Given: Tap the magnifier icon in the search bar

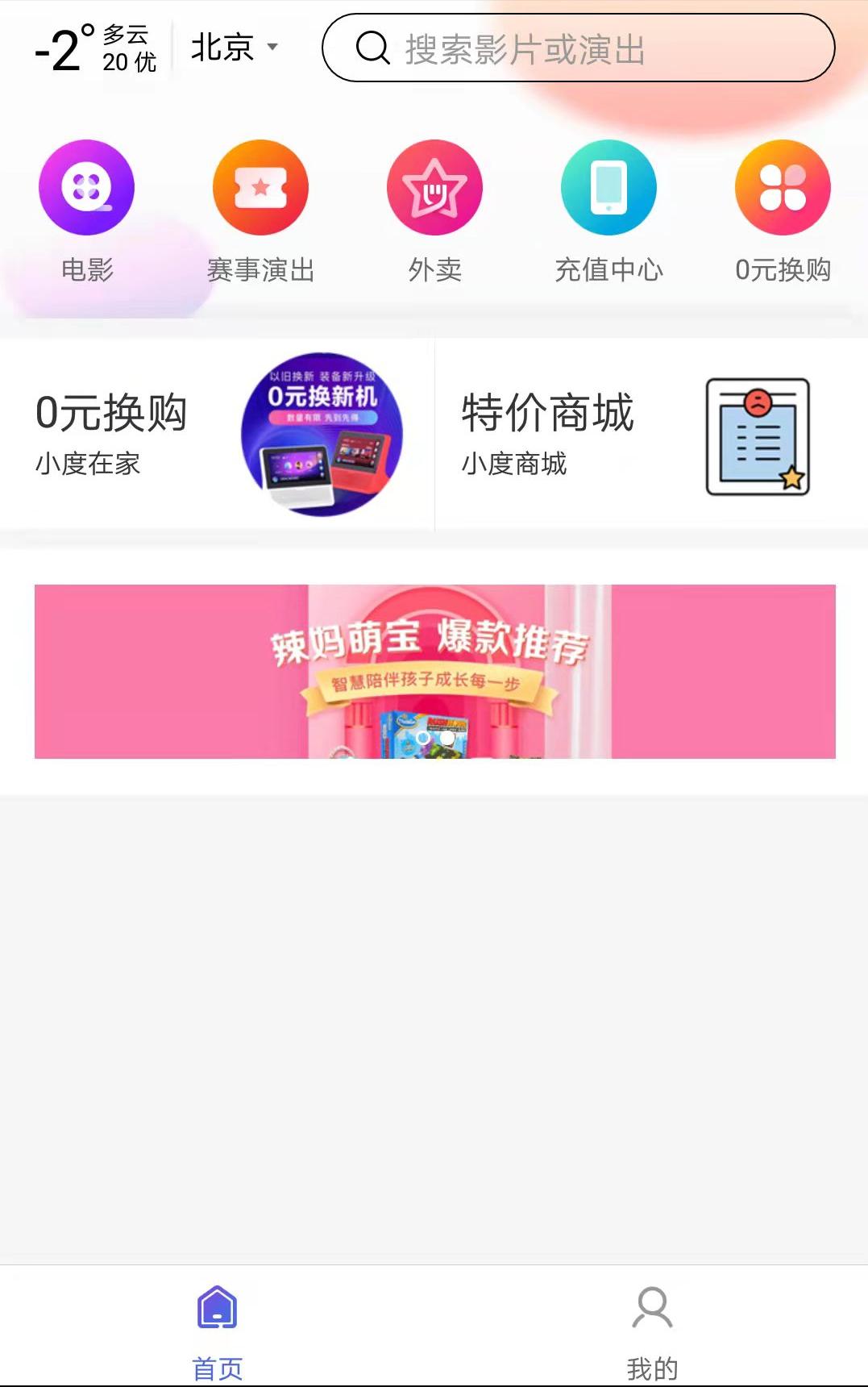Looking at the screenshot, I should [x=372, y=50].
